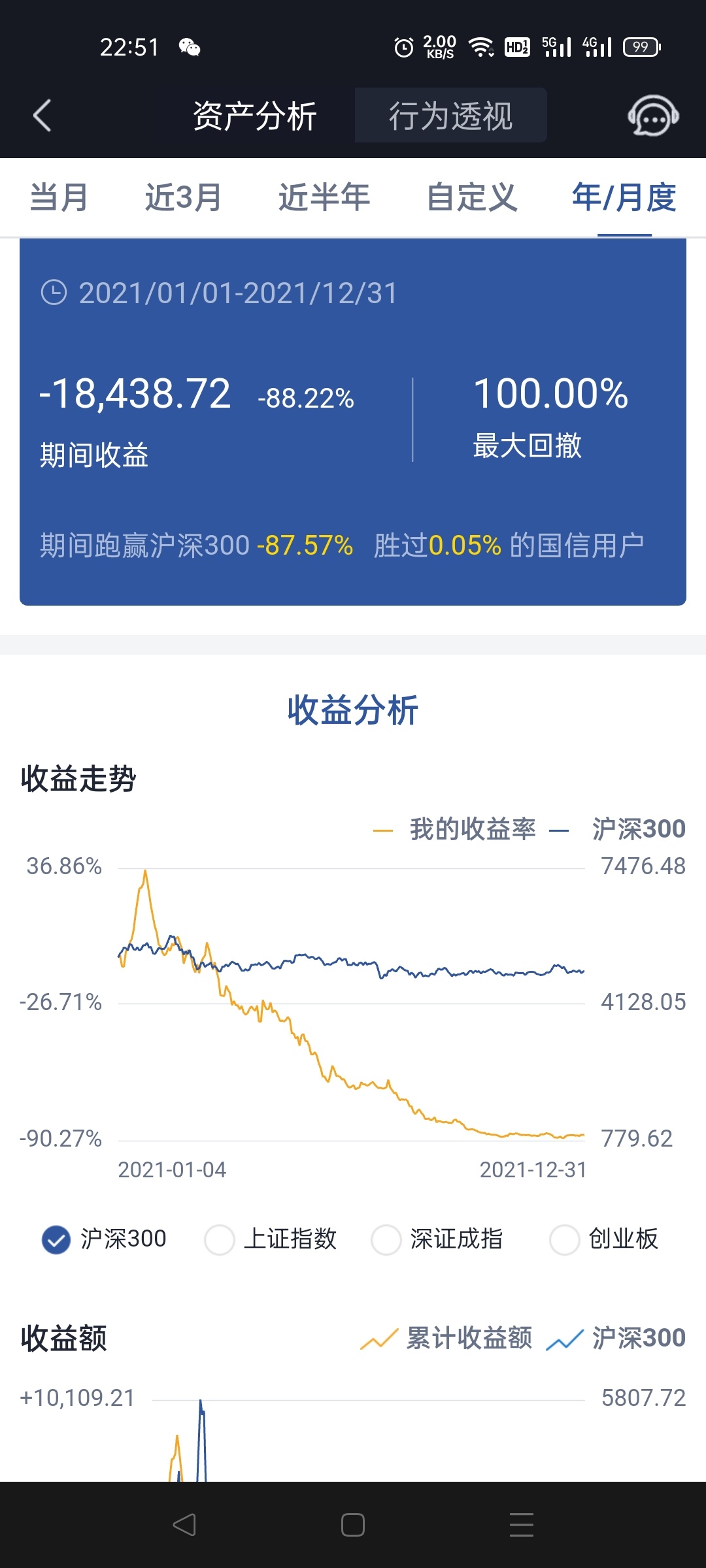Select the 当月 period tab
The height and width of the screenshot is (1568, 706).
(x=59, y=197)
